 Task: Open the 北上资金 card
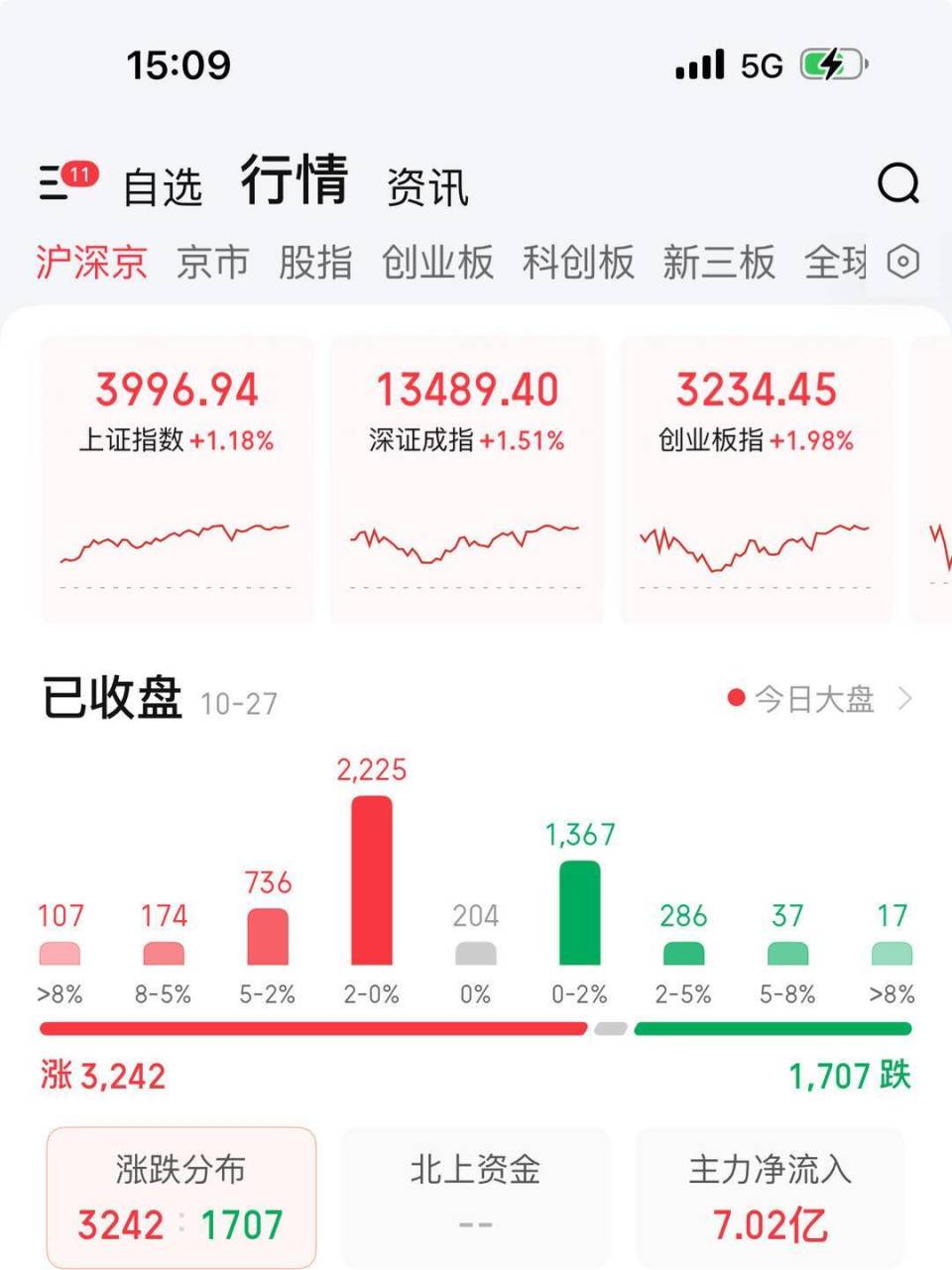tap(476, 1195)
